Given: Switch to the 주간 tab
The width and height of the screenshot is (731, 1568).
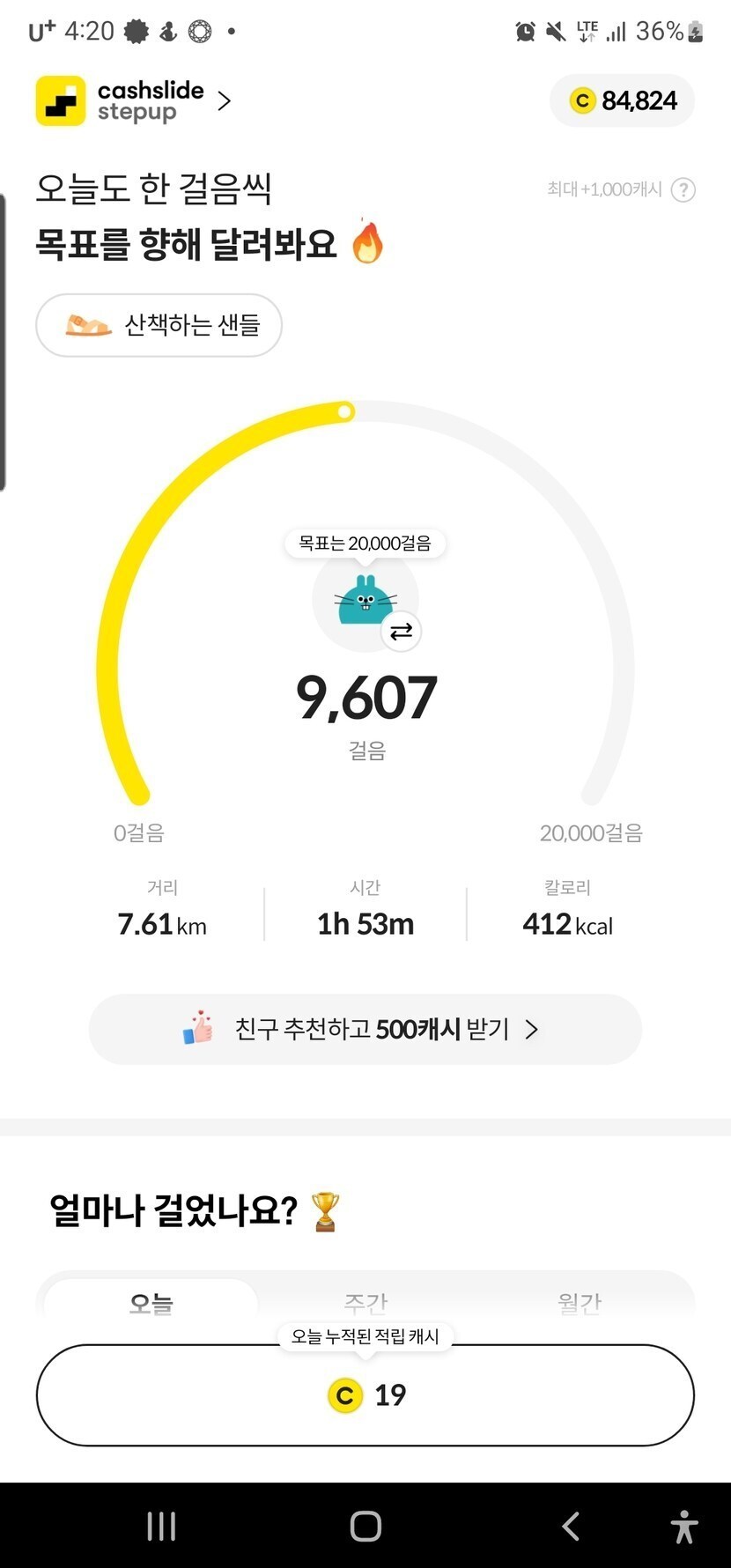Looking at the screenshot, I should 365,1302.
